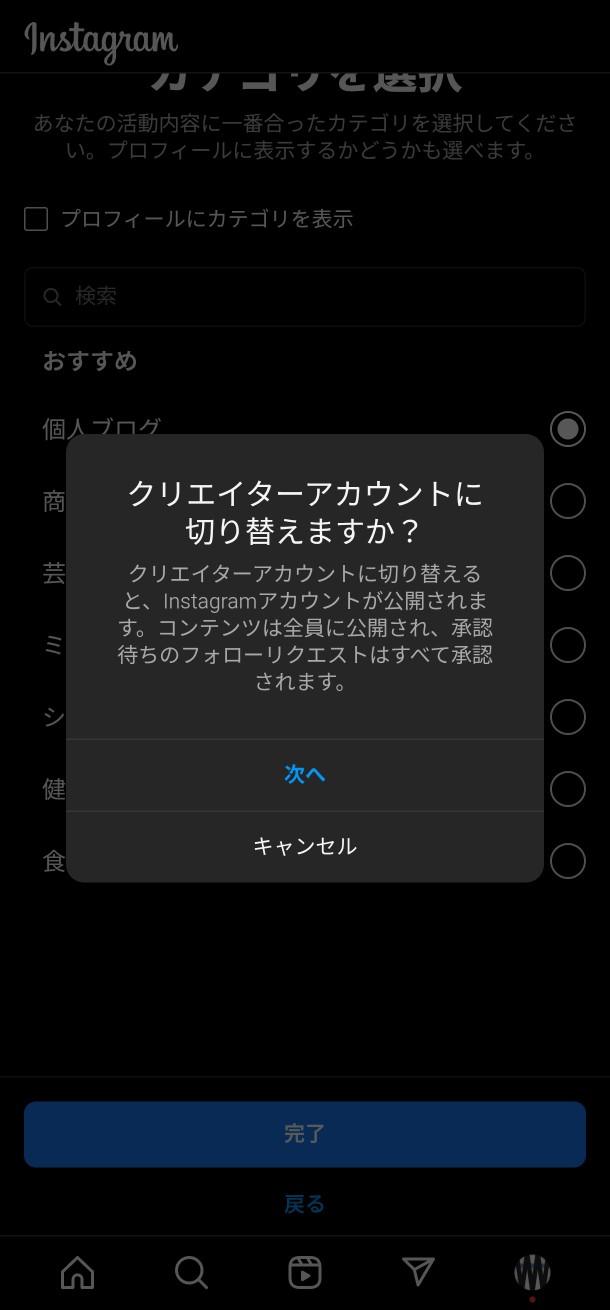Viewport: 610px width, 1310px height.
Task: Open the profile tab avatar
Action: [532, 1272]
